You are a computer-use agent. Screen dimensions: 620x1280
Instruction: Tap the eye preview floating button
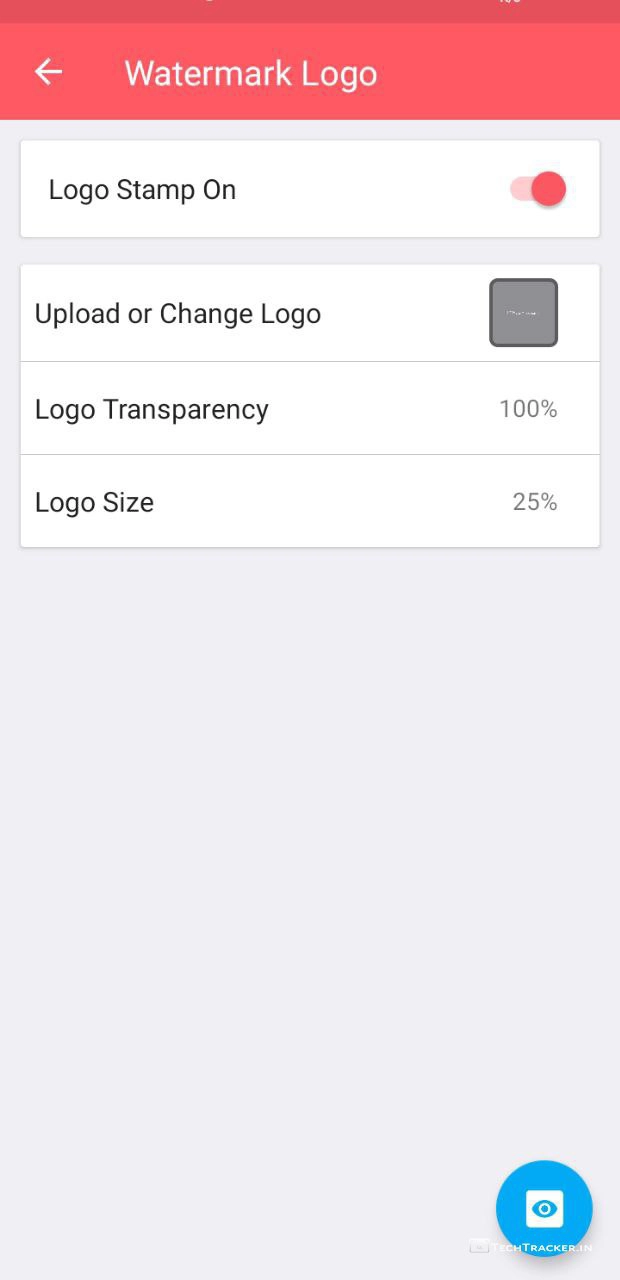(544, 1209)
